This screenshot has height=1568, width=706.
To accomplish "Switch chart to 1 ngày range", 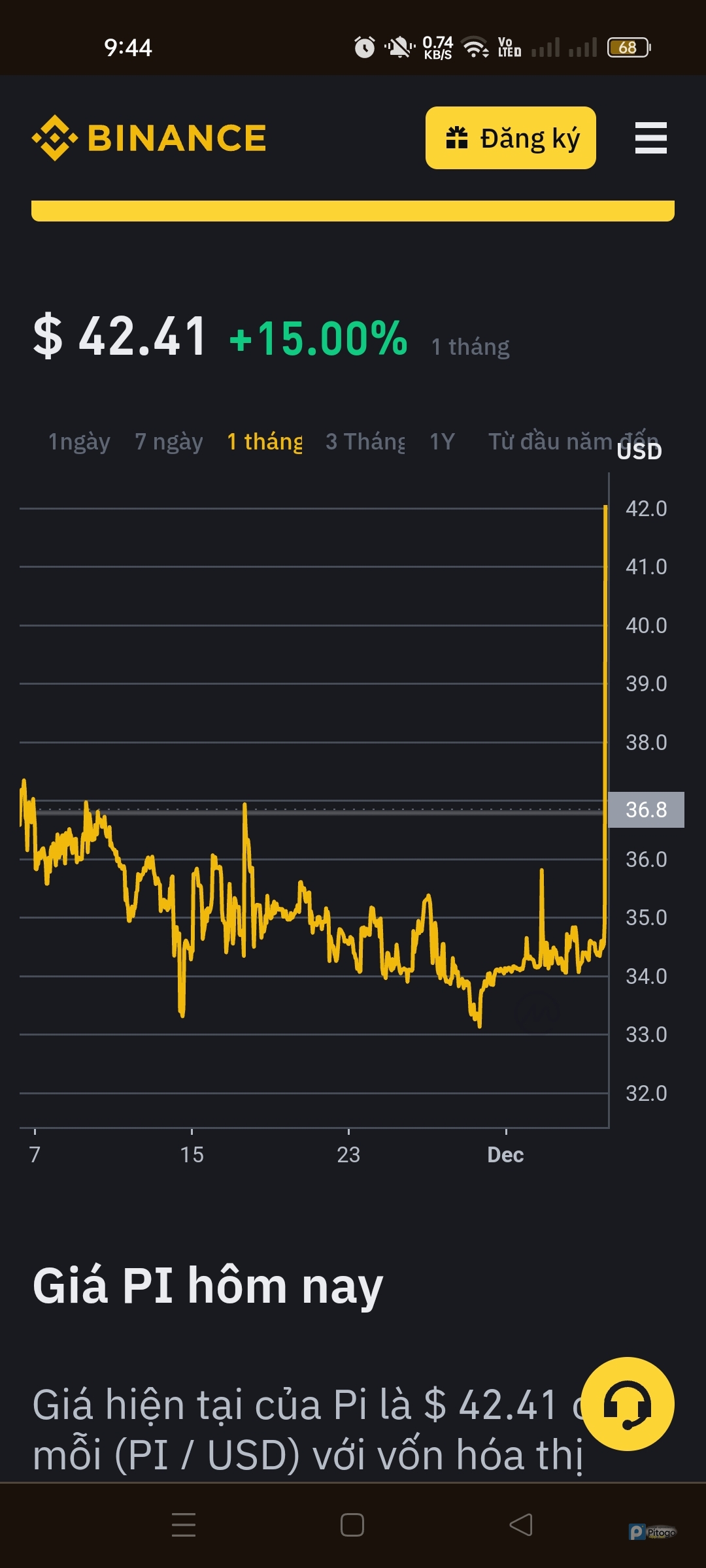I will [x=79, y=442].
